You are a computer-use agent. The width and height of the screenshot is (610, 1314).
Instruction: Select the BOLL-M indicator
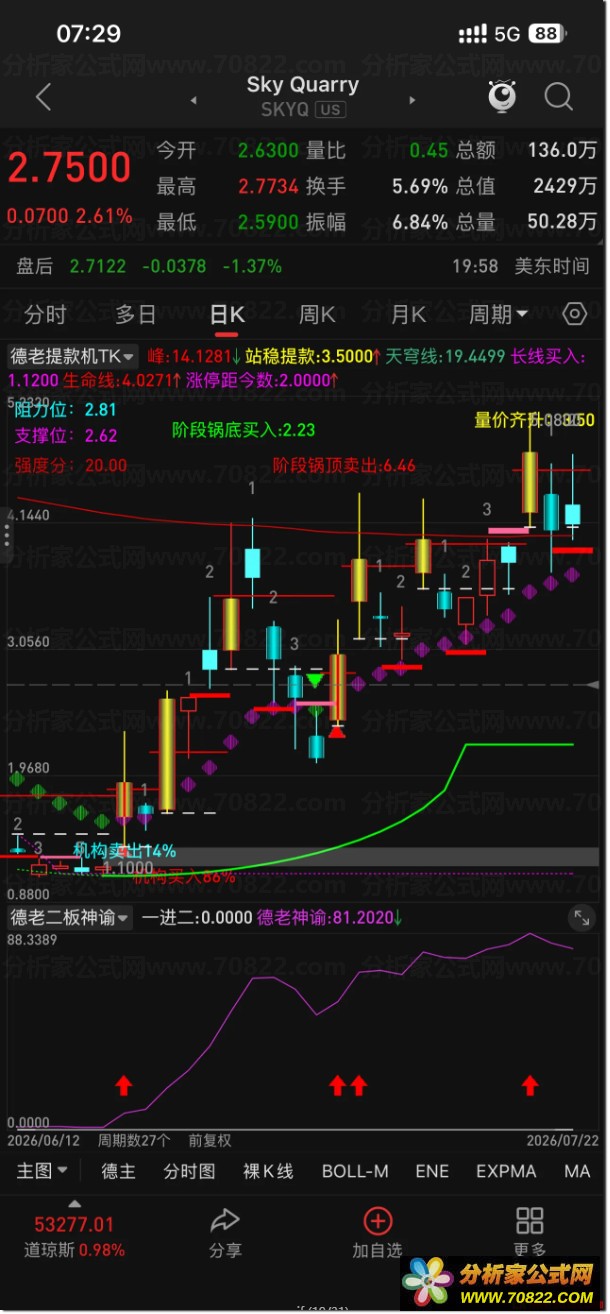pos(355,1171)
